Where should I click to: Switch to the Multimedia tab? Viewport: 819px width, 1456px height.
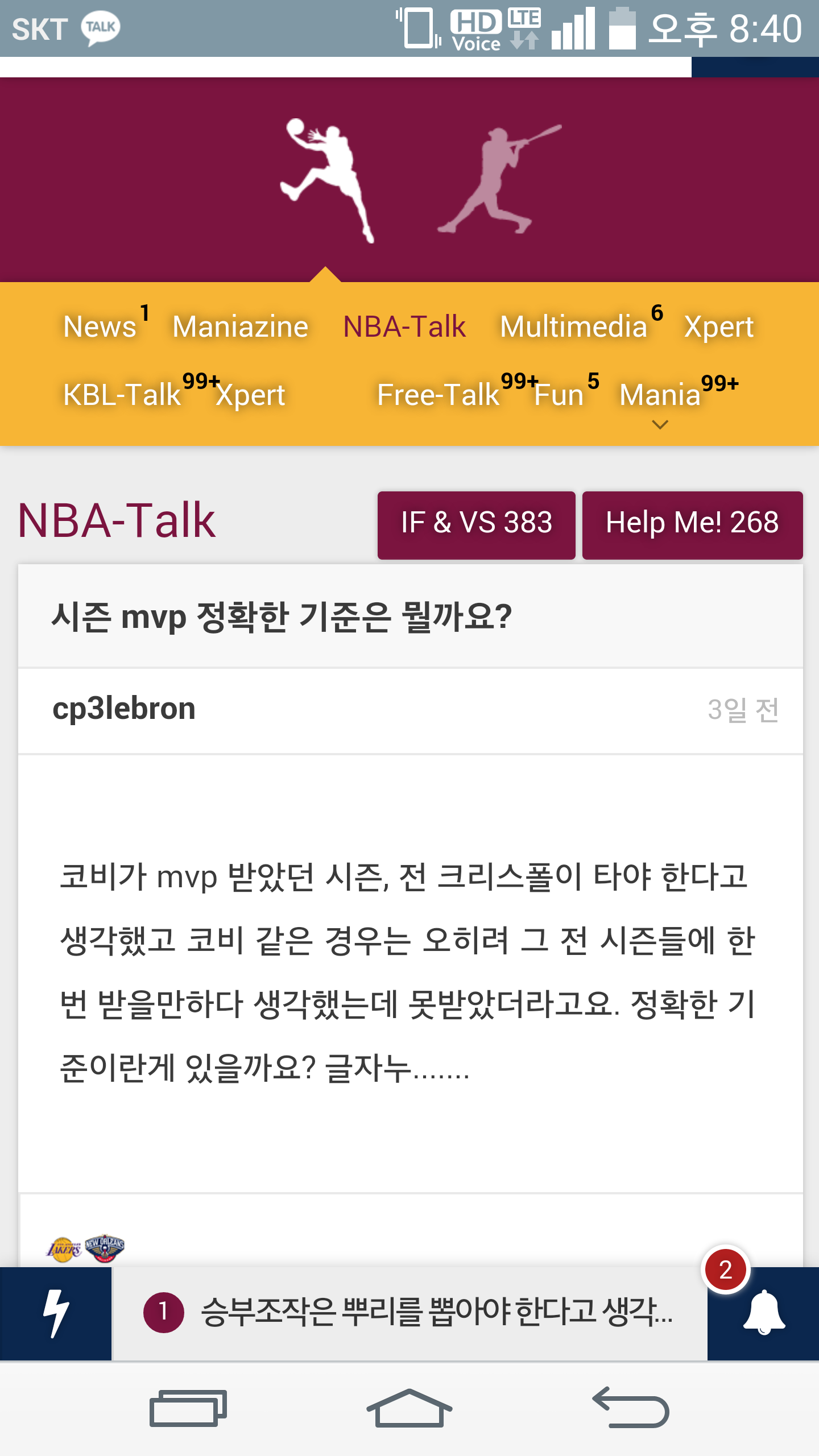(x=573, y=326)
